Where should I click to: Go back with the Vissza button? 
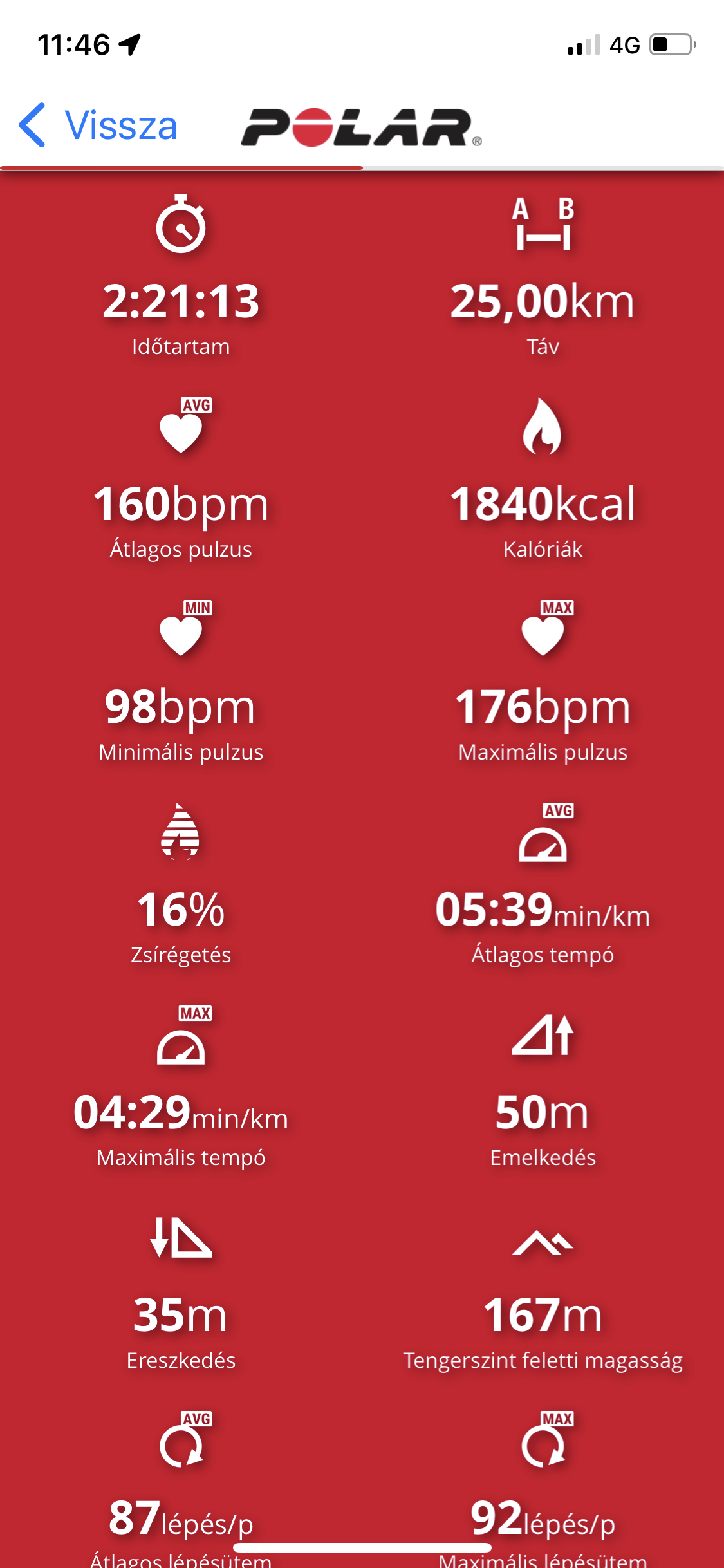point(98,125)
